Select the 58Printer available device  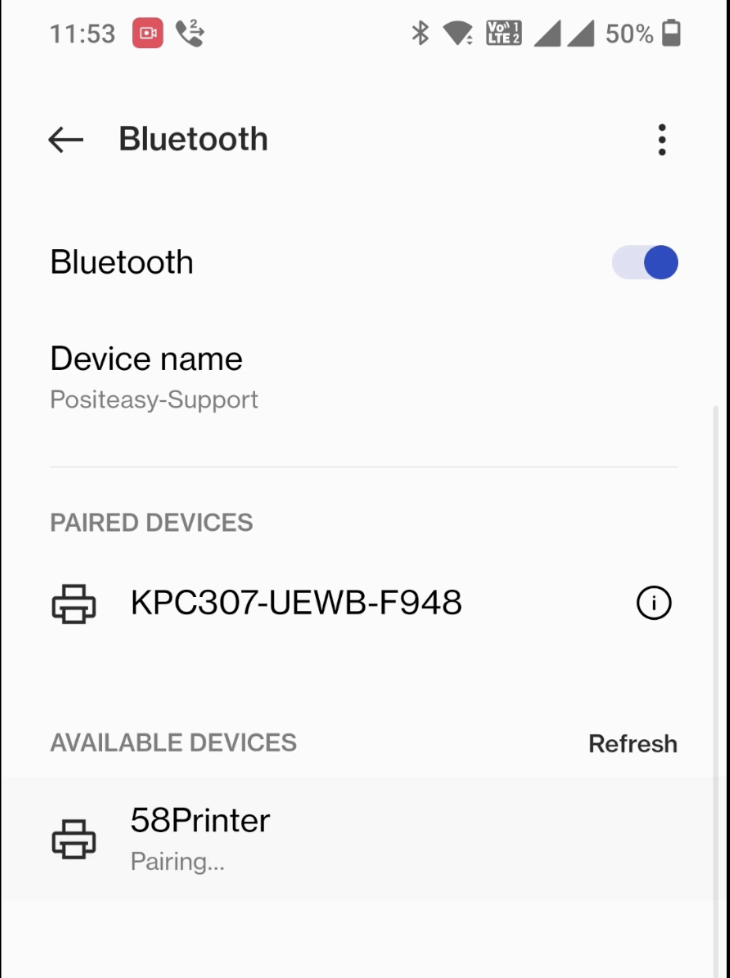200,838
